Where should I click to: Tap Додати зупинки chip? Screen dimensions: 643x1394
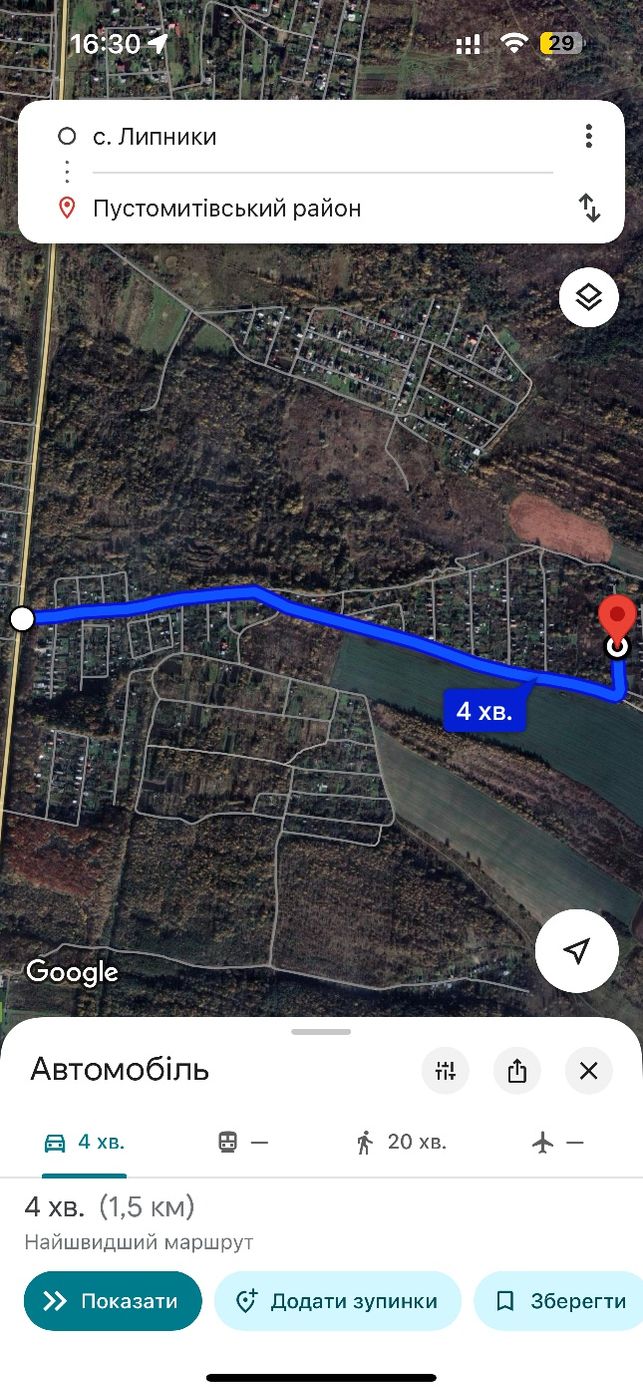tap(337, 1301)
